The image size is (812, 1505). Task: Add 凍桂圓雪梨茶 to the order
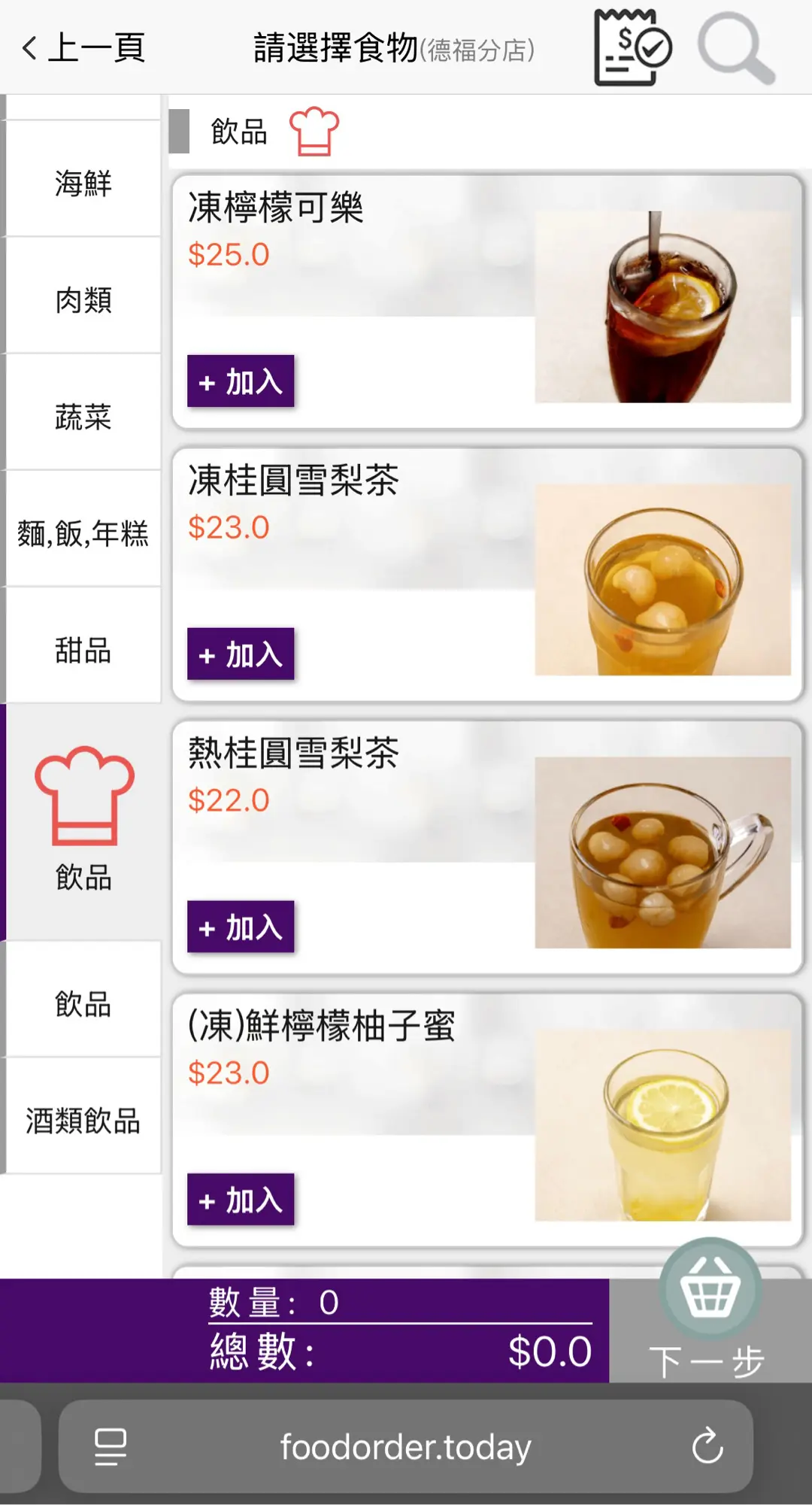(x=241, y=654)
